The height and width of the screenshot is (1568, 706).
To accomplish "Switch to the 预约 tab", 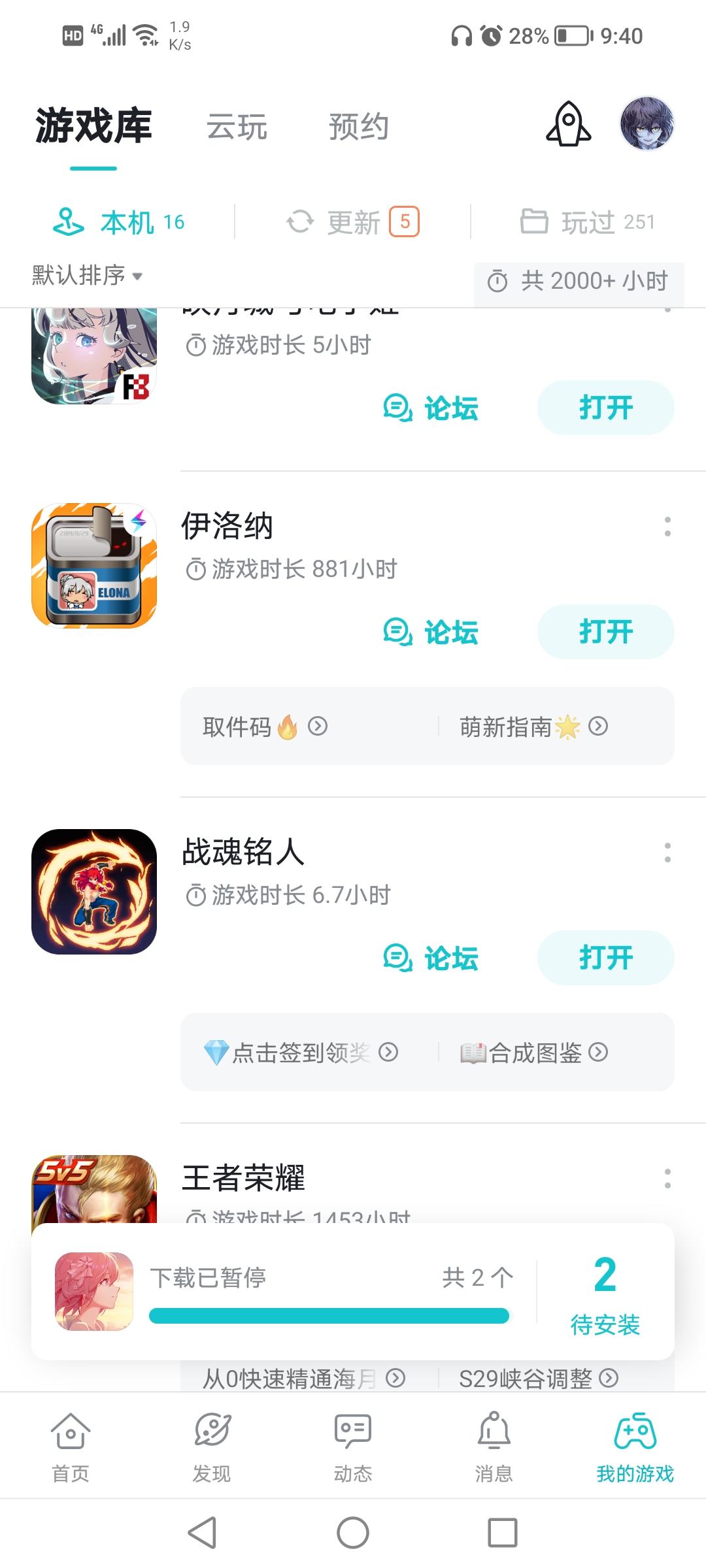I will pos(359,127).
